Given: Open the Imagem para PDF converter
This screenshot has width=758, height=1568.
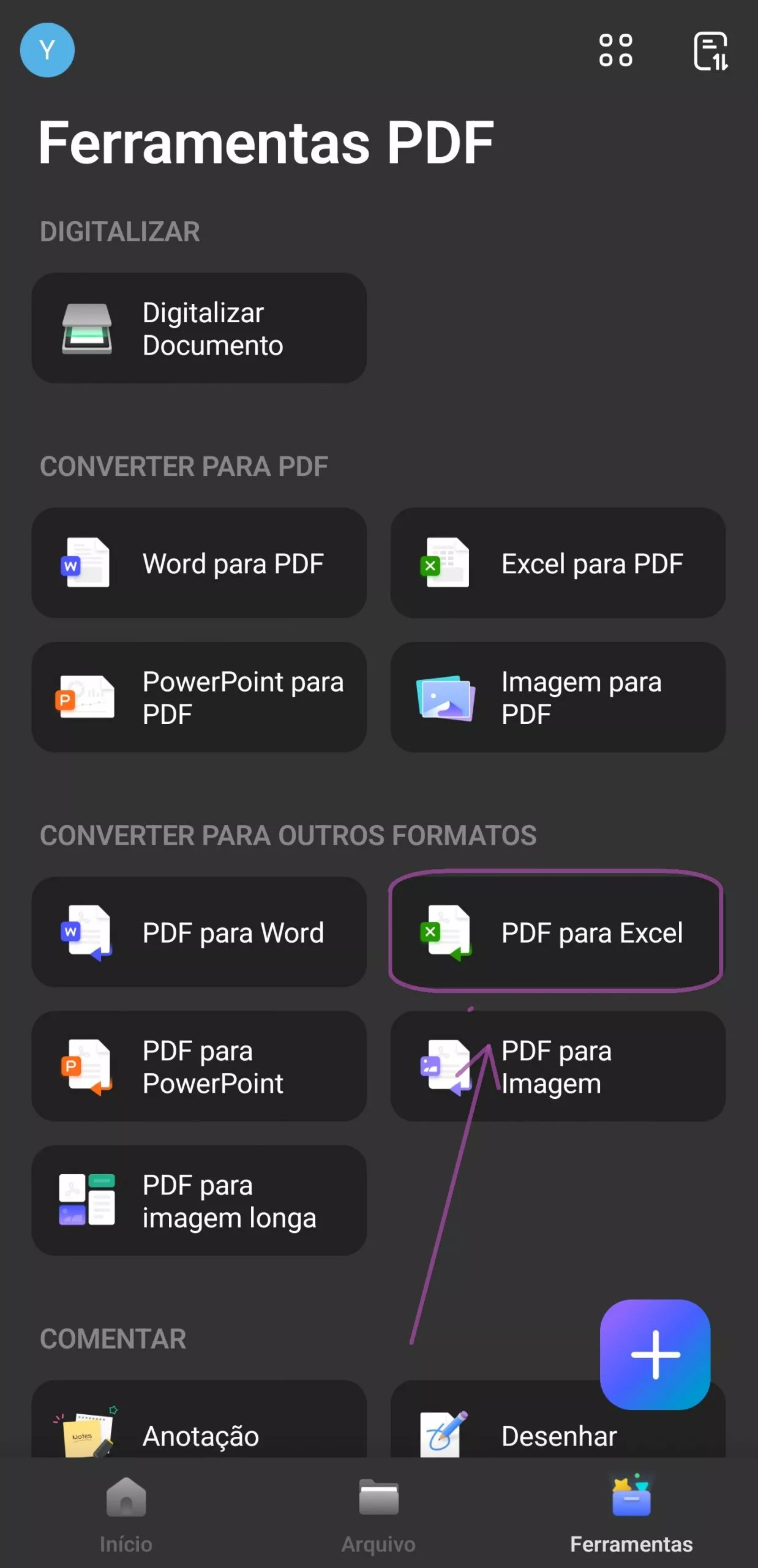Looking at the screenshot, I should (558, 697).
